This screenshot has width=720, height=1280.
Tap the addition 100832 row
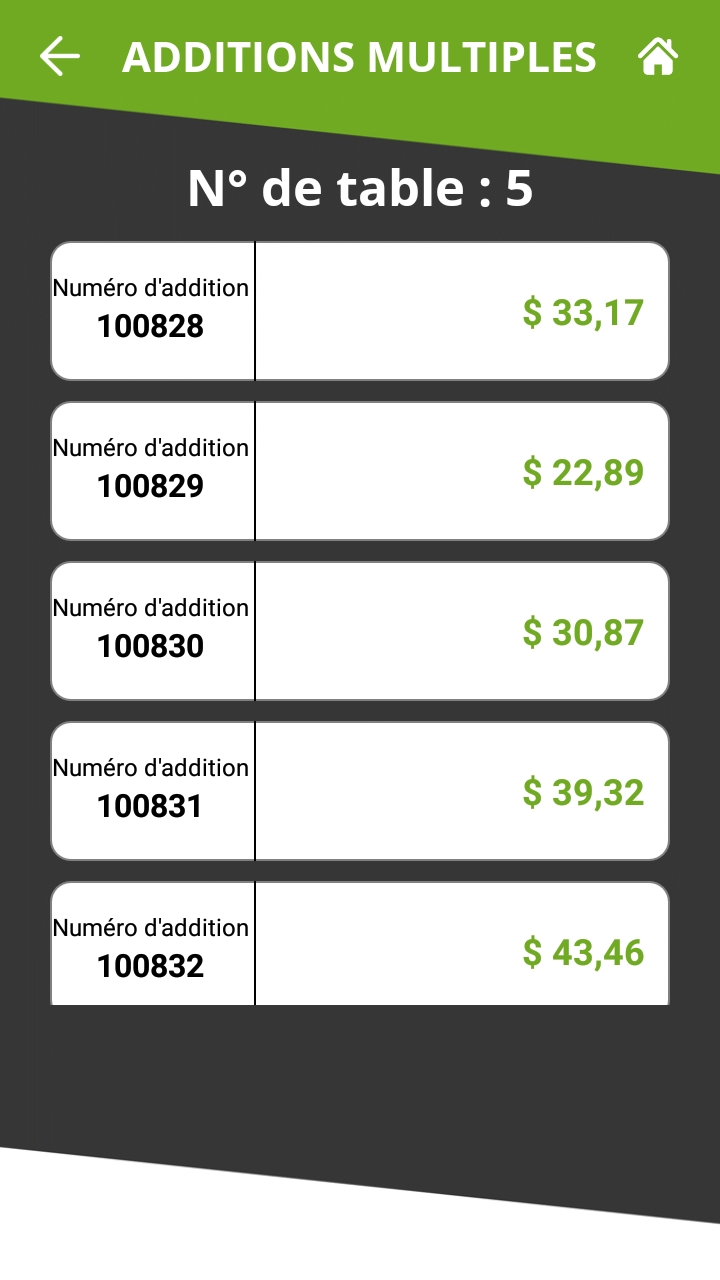coord(360,944)
